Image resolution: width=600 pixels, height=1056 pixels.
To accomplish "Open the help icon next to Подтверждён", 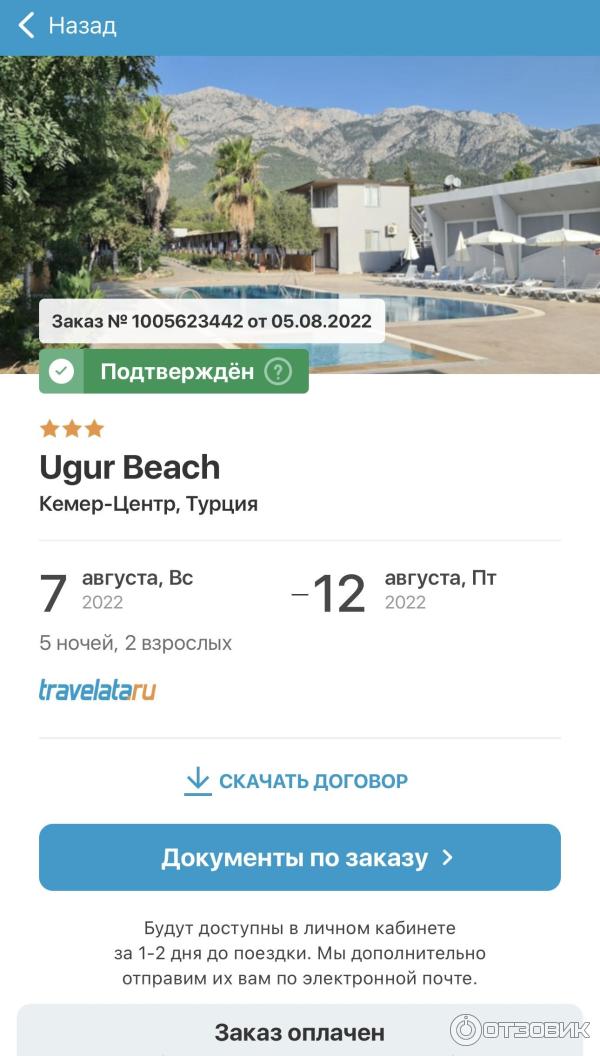I will click(x=278, y=372).
